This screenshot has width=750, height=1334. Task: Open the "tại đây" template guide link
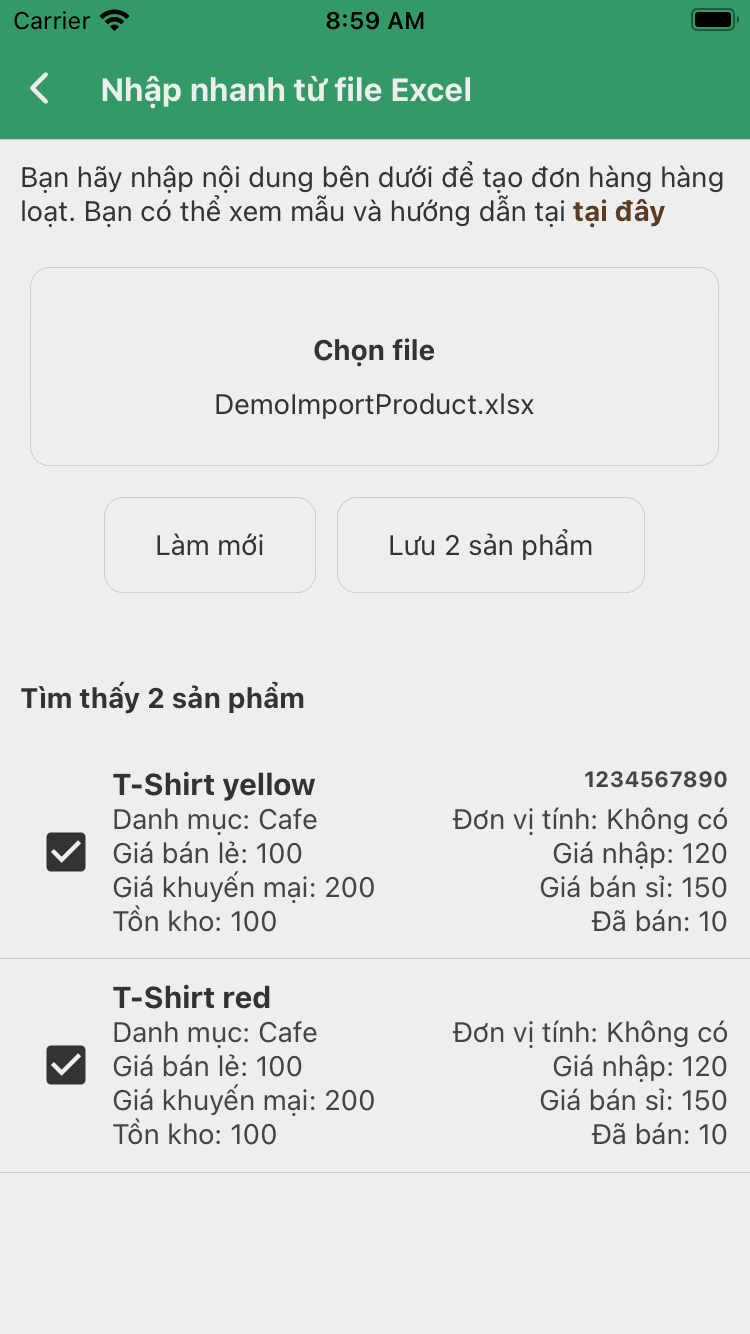(618, 212)
